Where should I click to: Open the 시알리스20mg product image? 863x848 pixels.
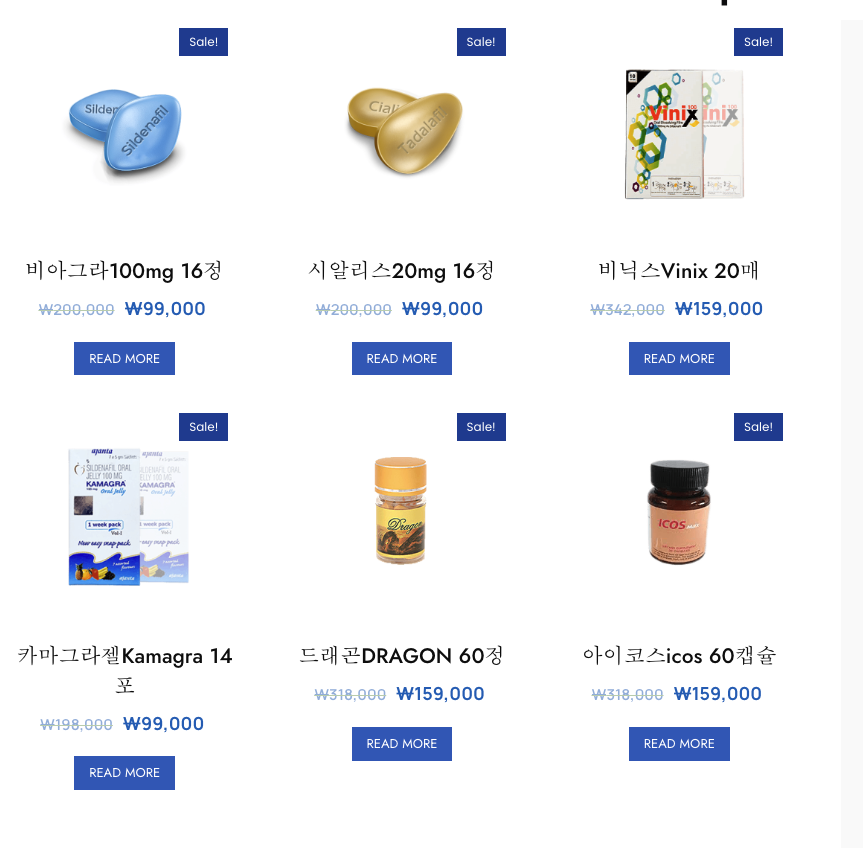click(403, 134)
